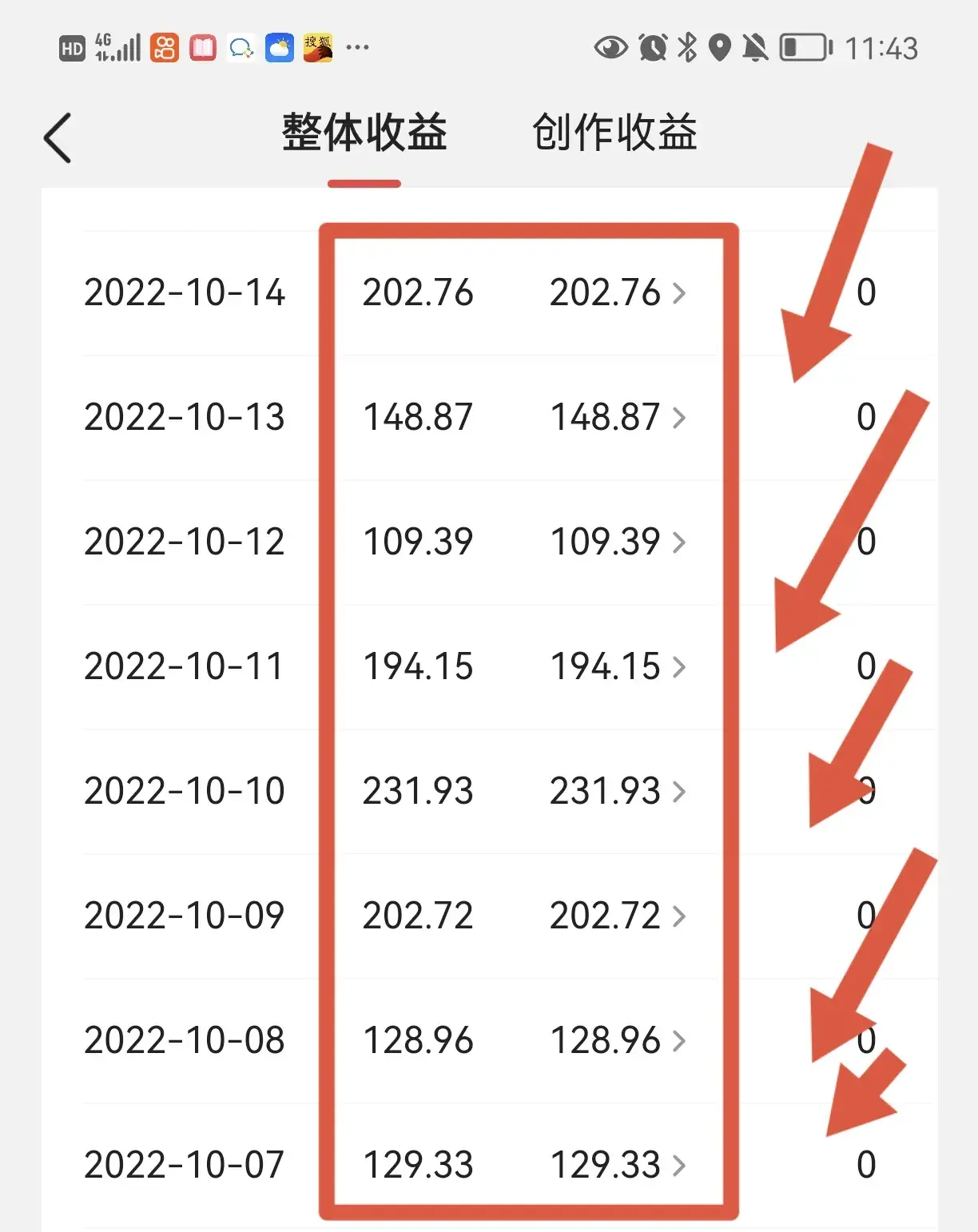Open the weather app icon
The height and width of the screenshot is (1232, 978).
click(280, 48)
